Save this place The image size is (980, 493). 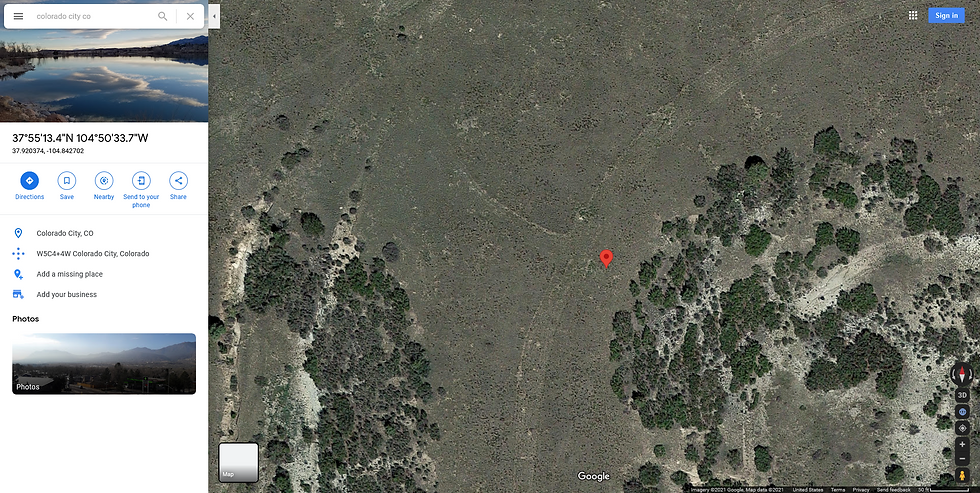pos(66,181)
